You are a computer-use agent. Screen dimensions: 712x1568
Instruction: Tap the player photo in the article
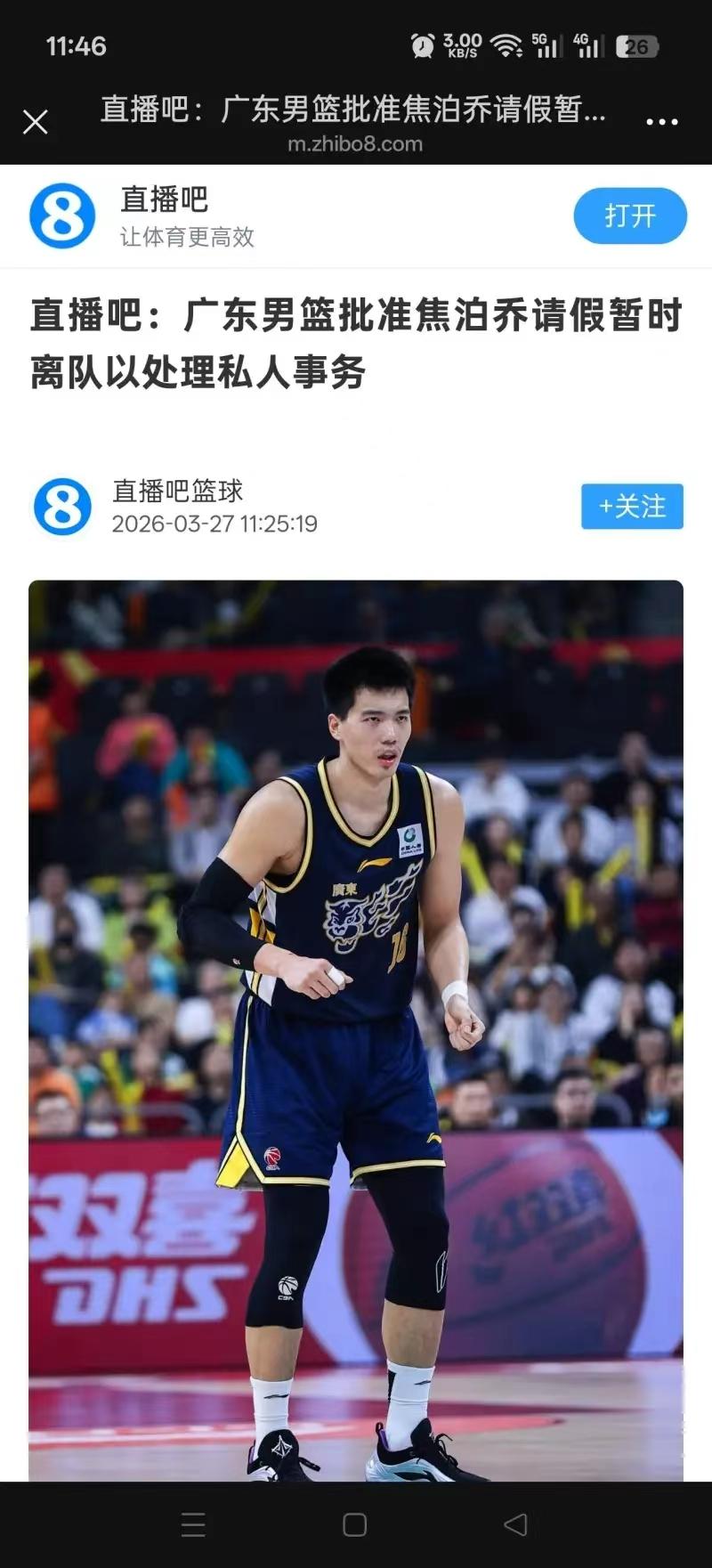(356, 1024)
